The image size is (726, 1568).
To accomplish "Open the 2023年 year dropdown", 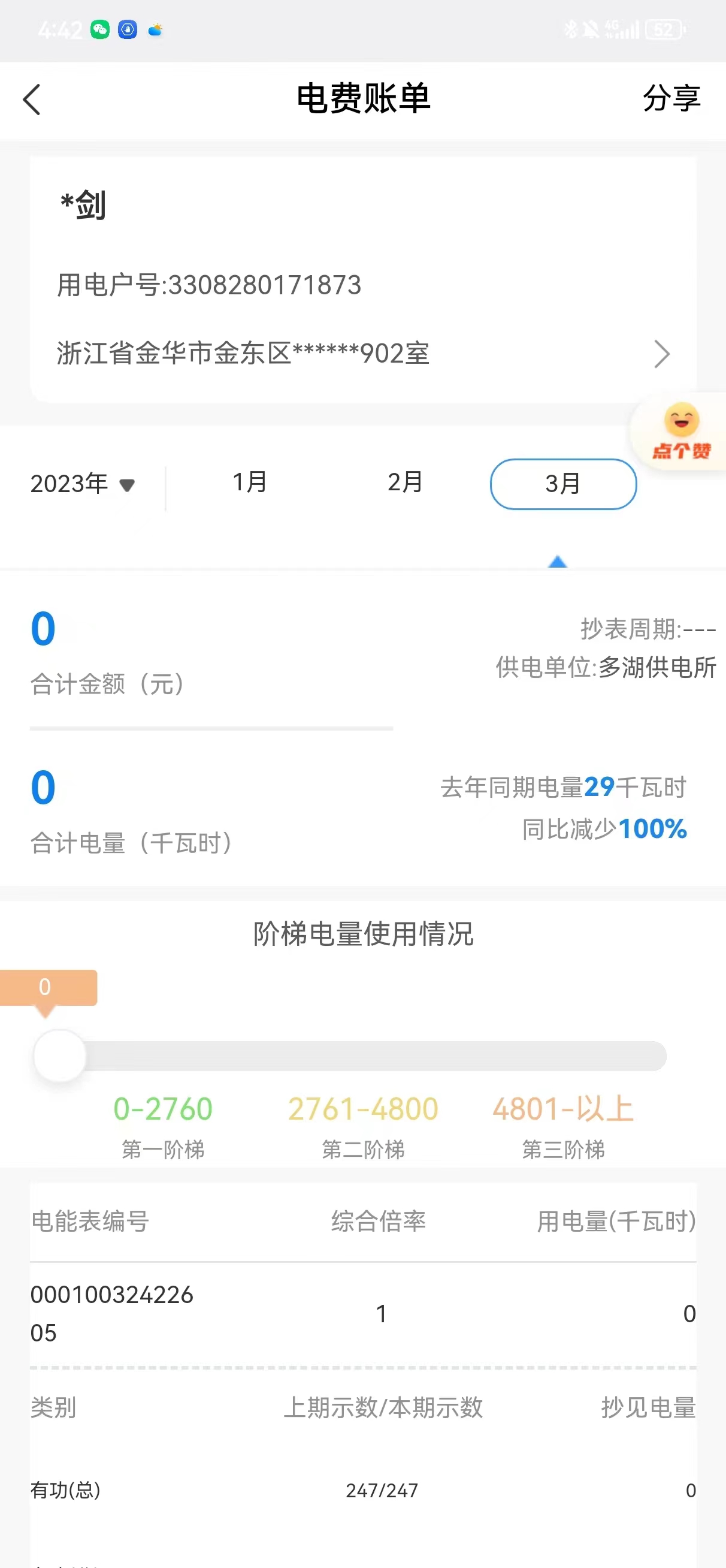I will point(83,484).
